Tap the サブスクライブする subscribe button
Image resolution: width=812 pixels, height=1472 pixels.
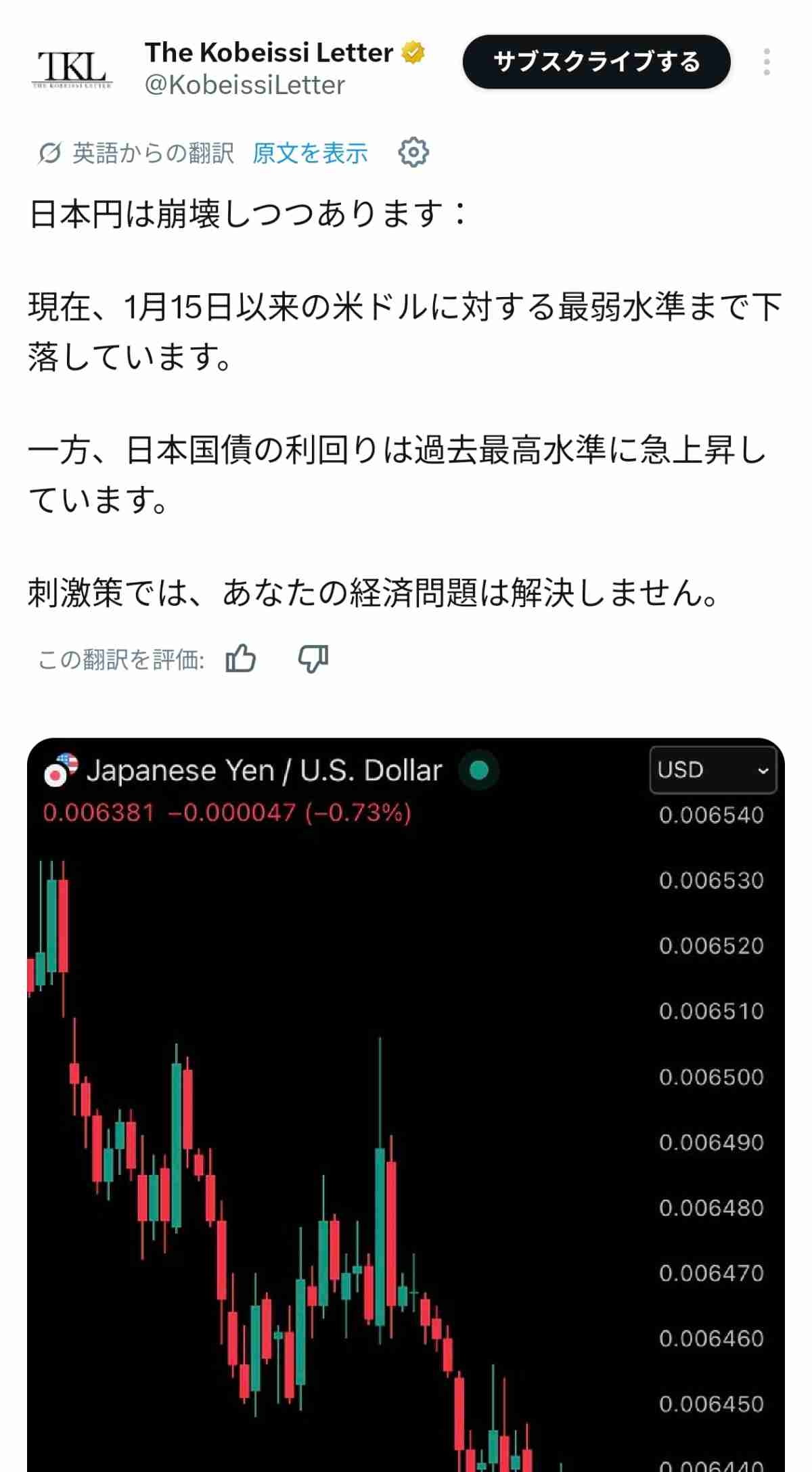596,62
